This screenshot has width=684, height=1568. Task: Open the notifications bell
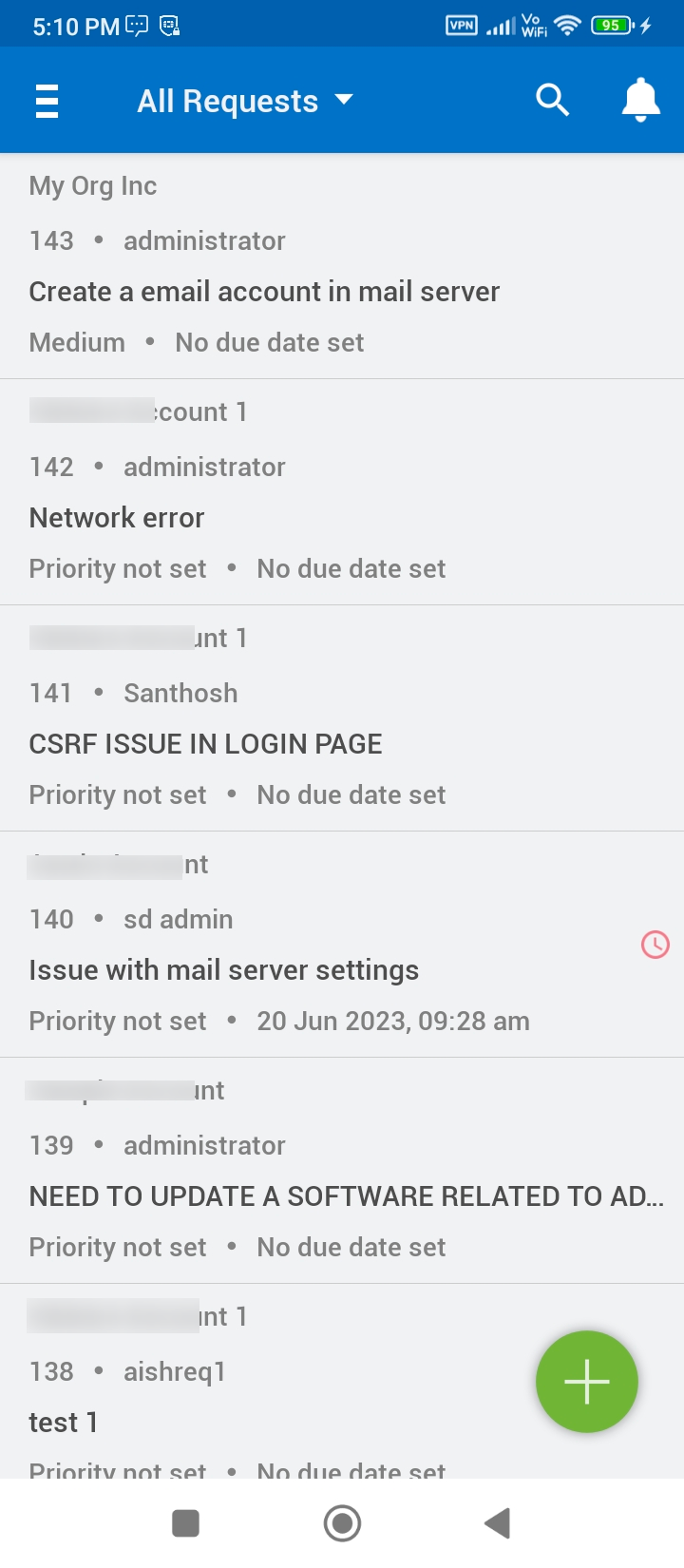click(x=640, y=100)
